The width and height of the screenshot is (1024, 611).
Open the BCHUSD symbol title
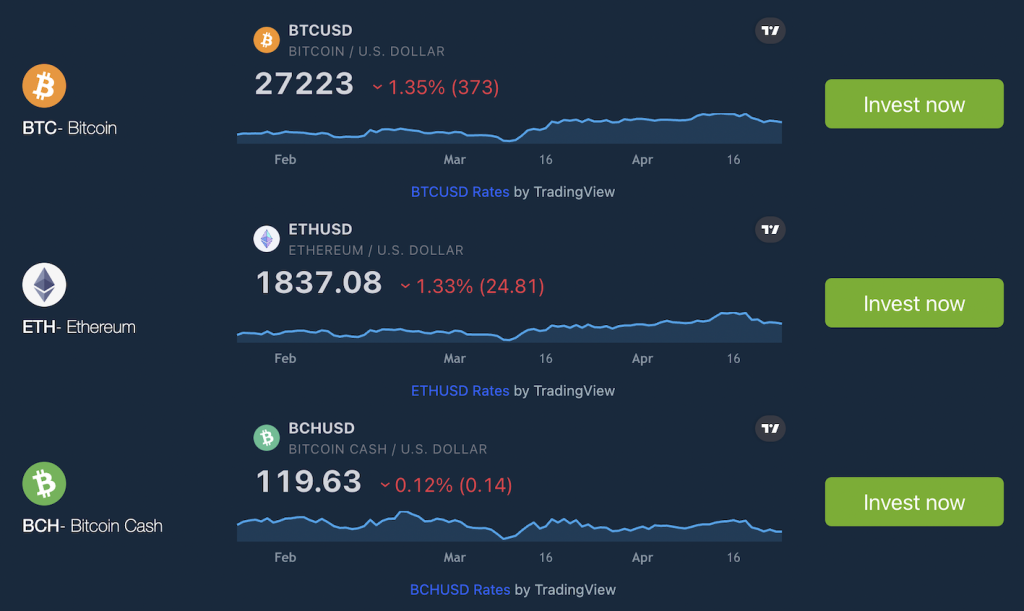point(321,429)
